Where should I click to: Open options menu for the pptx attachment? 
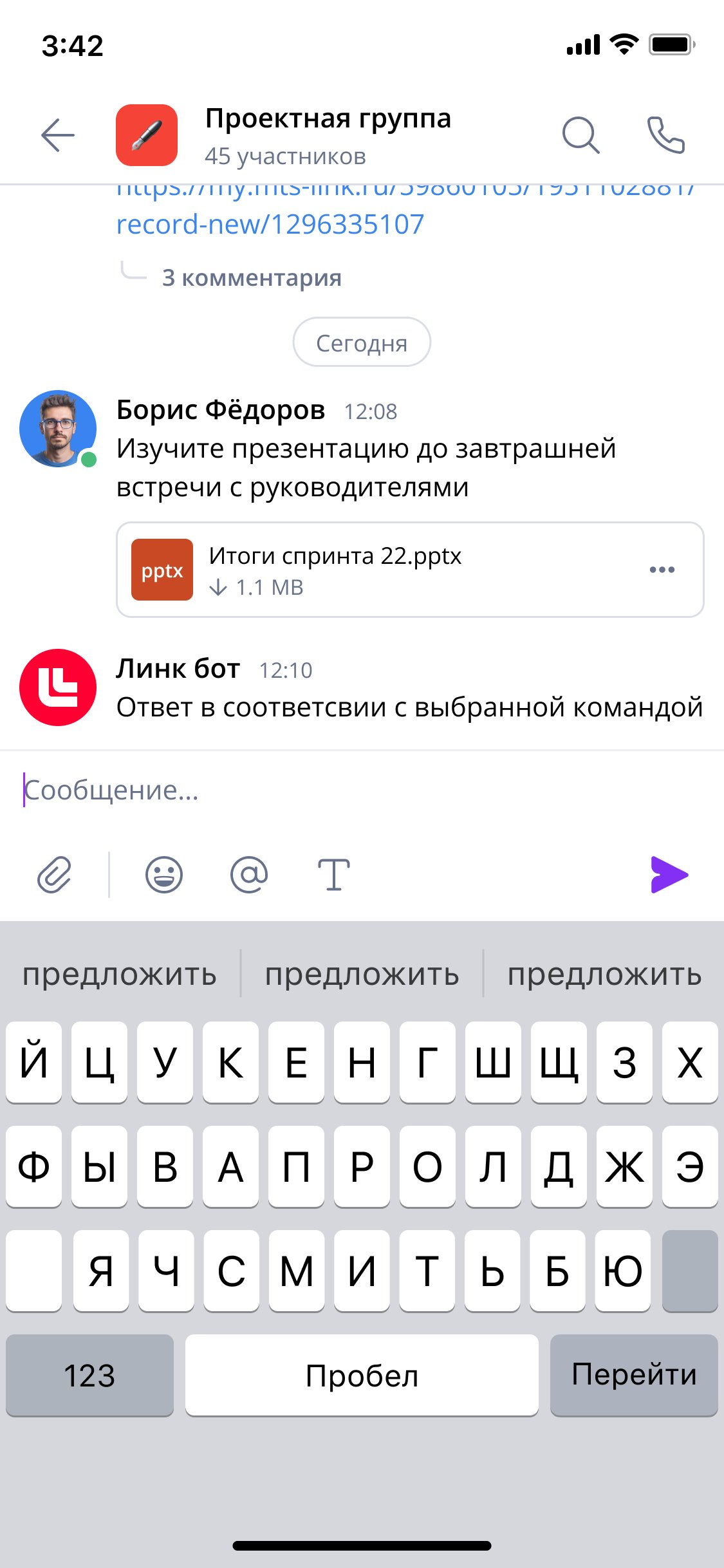(x=662, y=570)
